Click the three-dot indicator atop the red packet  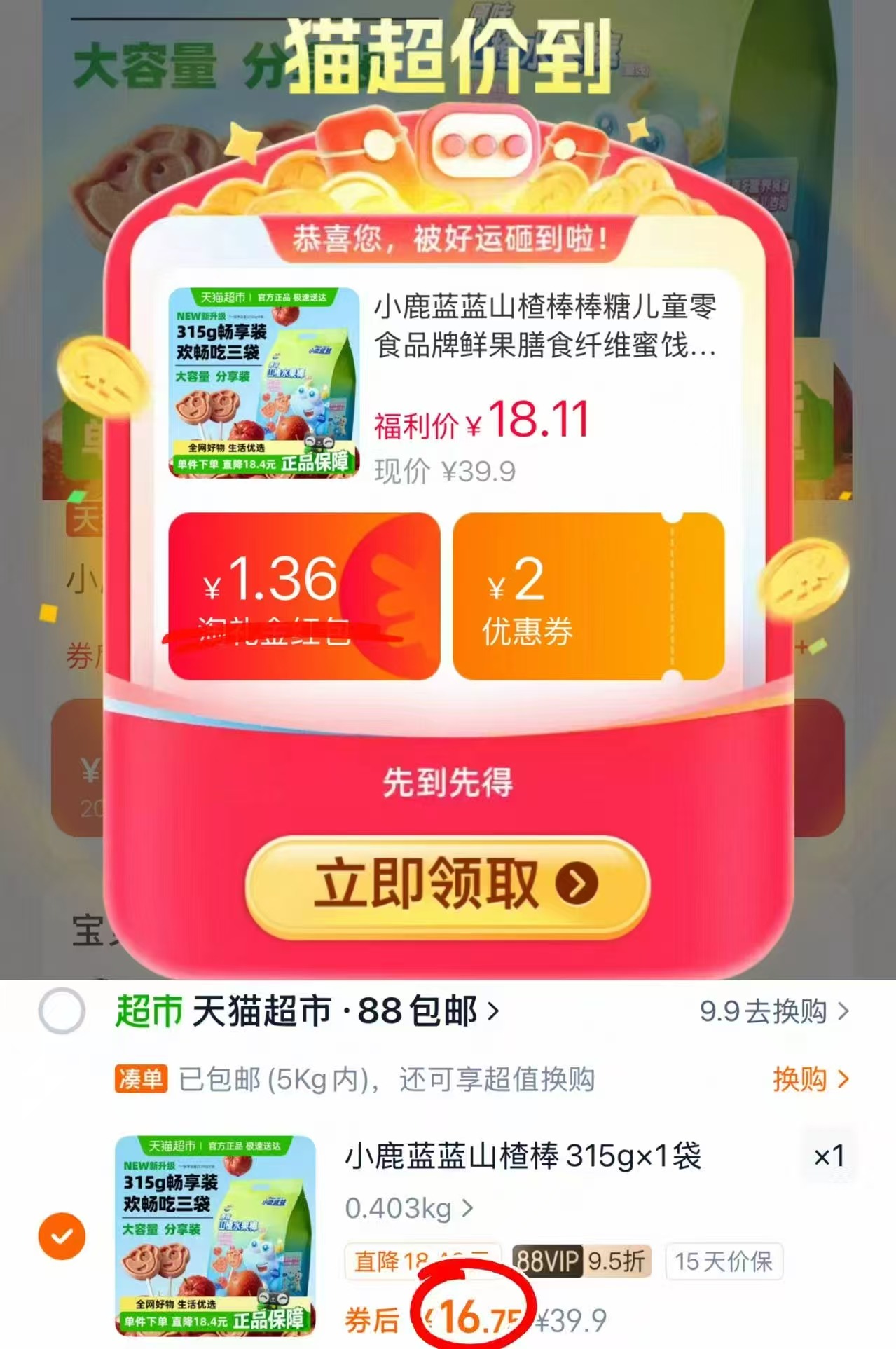pos(478,144)
